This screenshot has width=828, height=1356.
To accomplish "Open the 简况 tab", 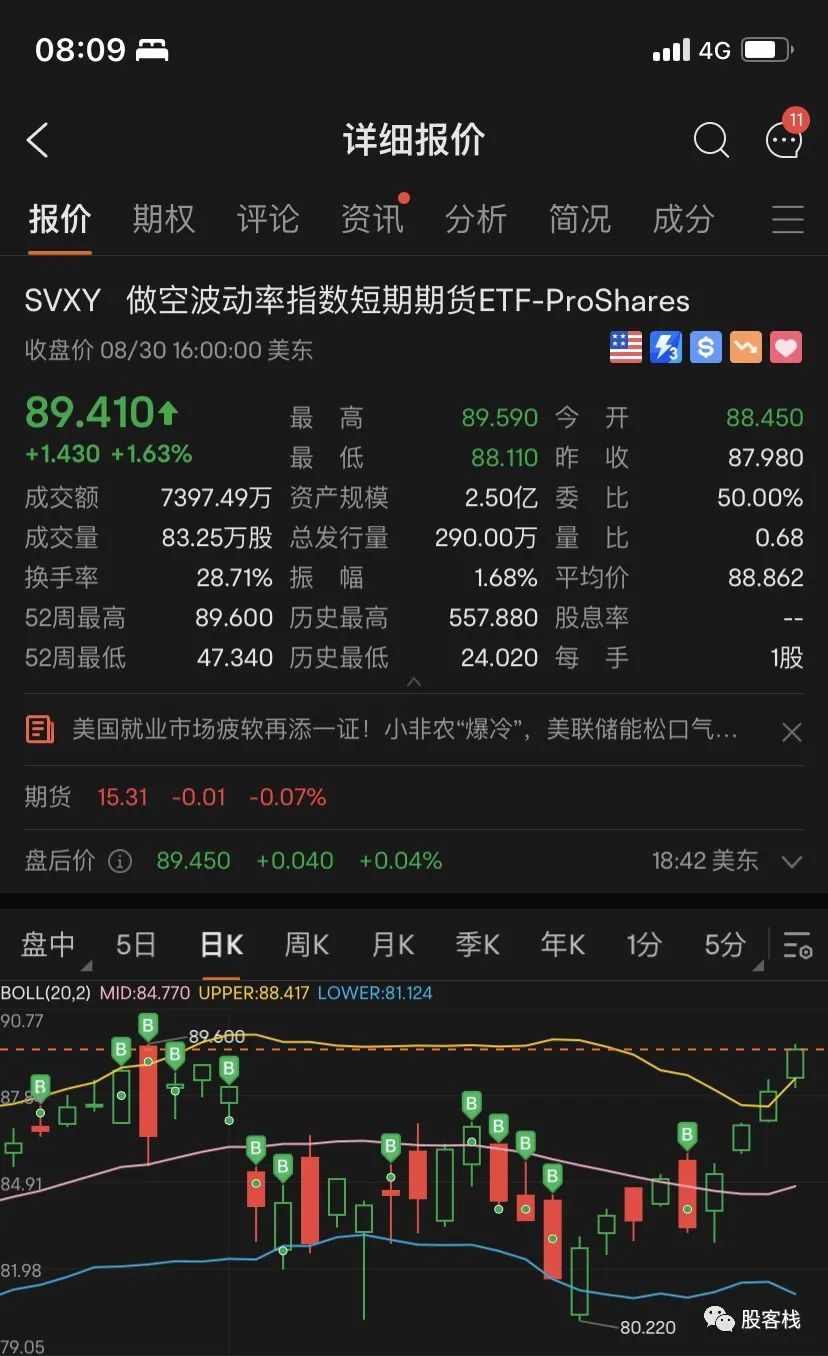I will point(580,219).
